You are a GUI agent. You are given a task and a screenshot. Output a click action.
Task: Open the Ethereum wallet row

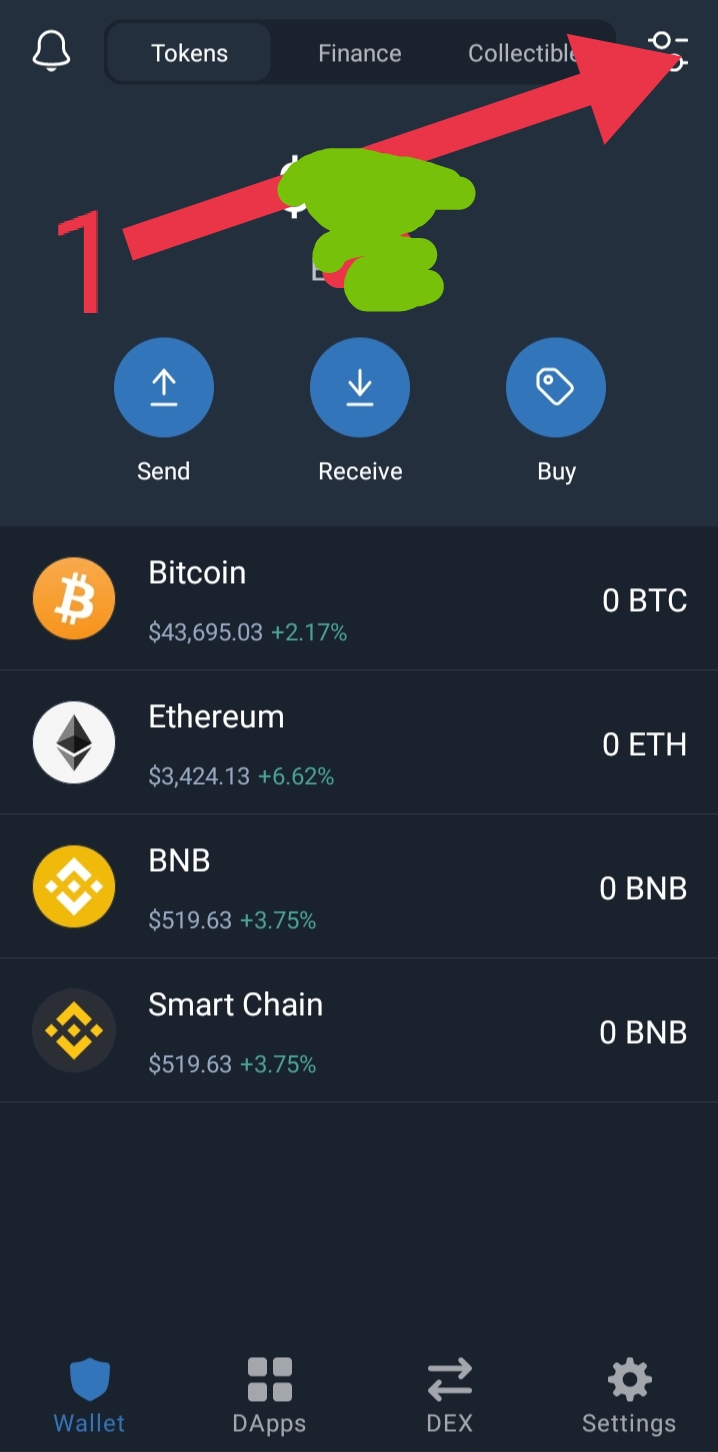click(359, 743)
